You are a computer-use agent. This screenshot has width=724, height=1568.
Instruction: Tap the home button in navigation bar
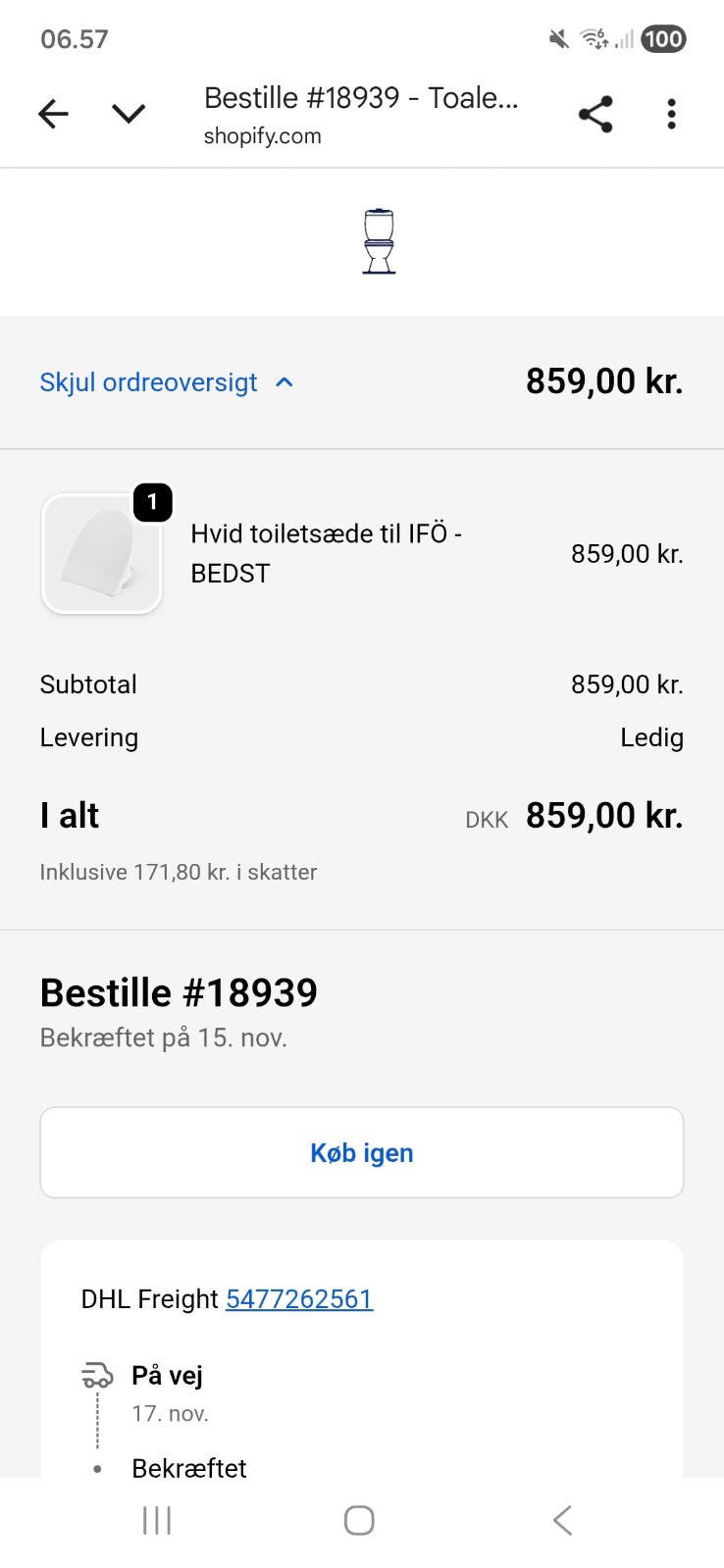click(359, 1520)
